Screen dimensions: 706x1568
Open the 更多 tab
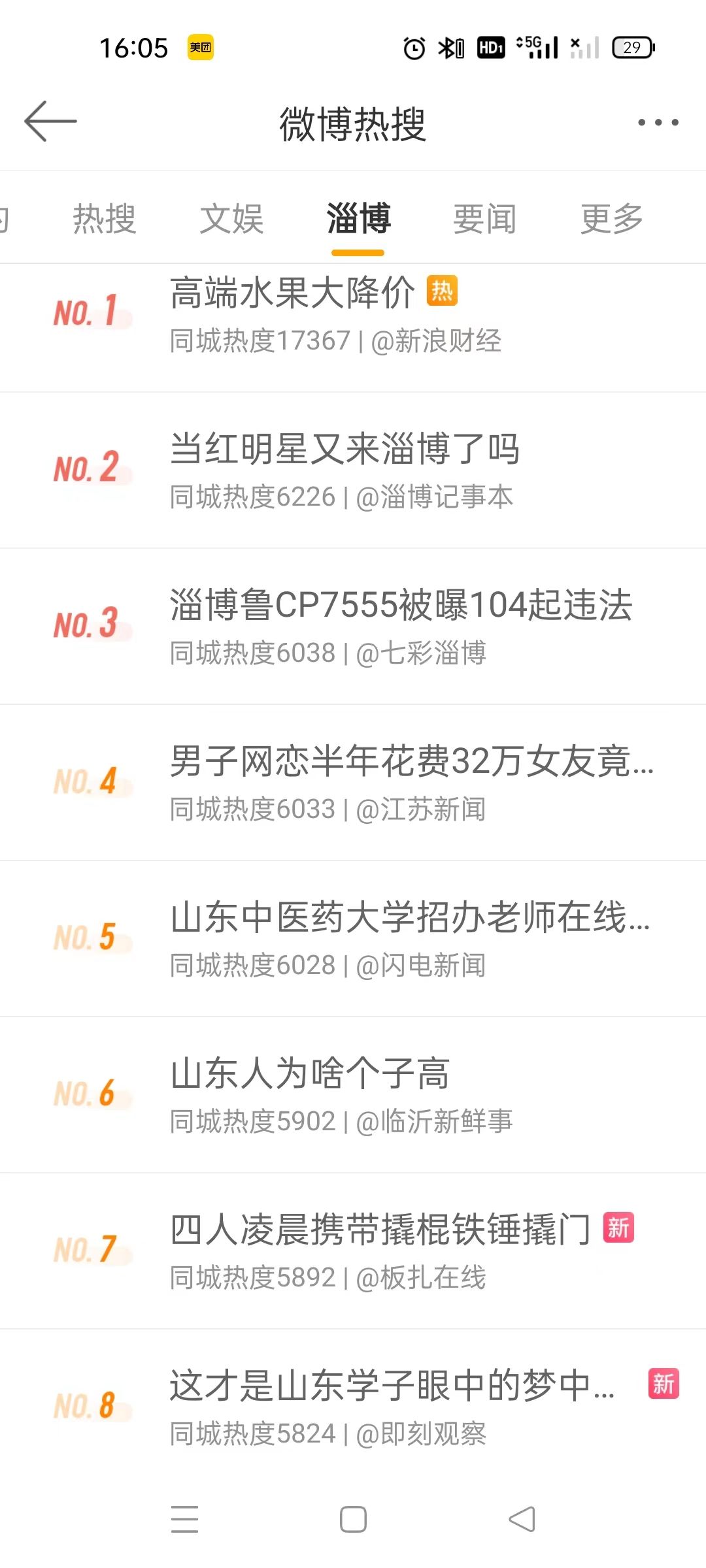612,218
